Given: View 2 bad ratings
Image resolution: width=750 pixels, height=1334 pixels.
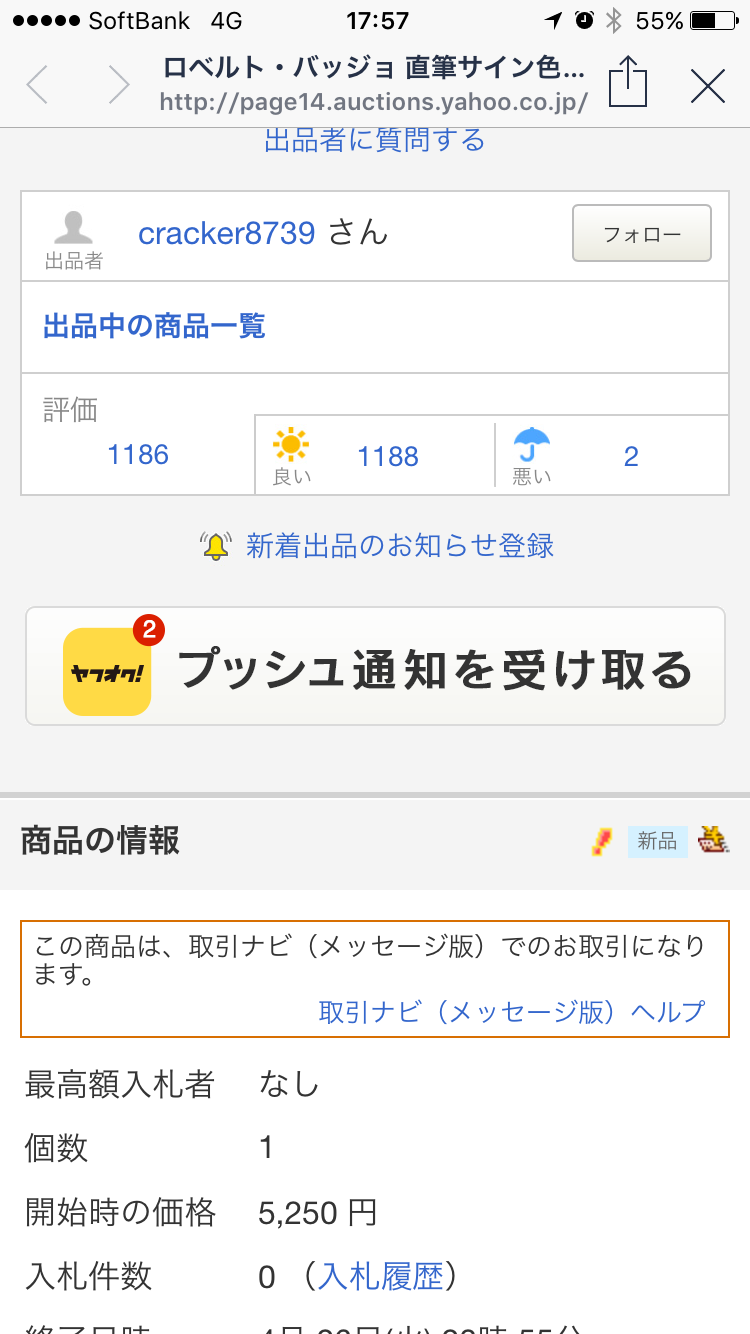Looking at the screenshot, I should pos(630,457).
